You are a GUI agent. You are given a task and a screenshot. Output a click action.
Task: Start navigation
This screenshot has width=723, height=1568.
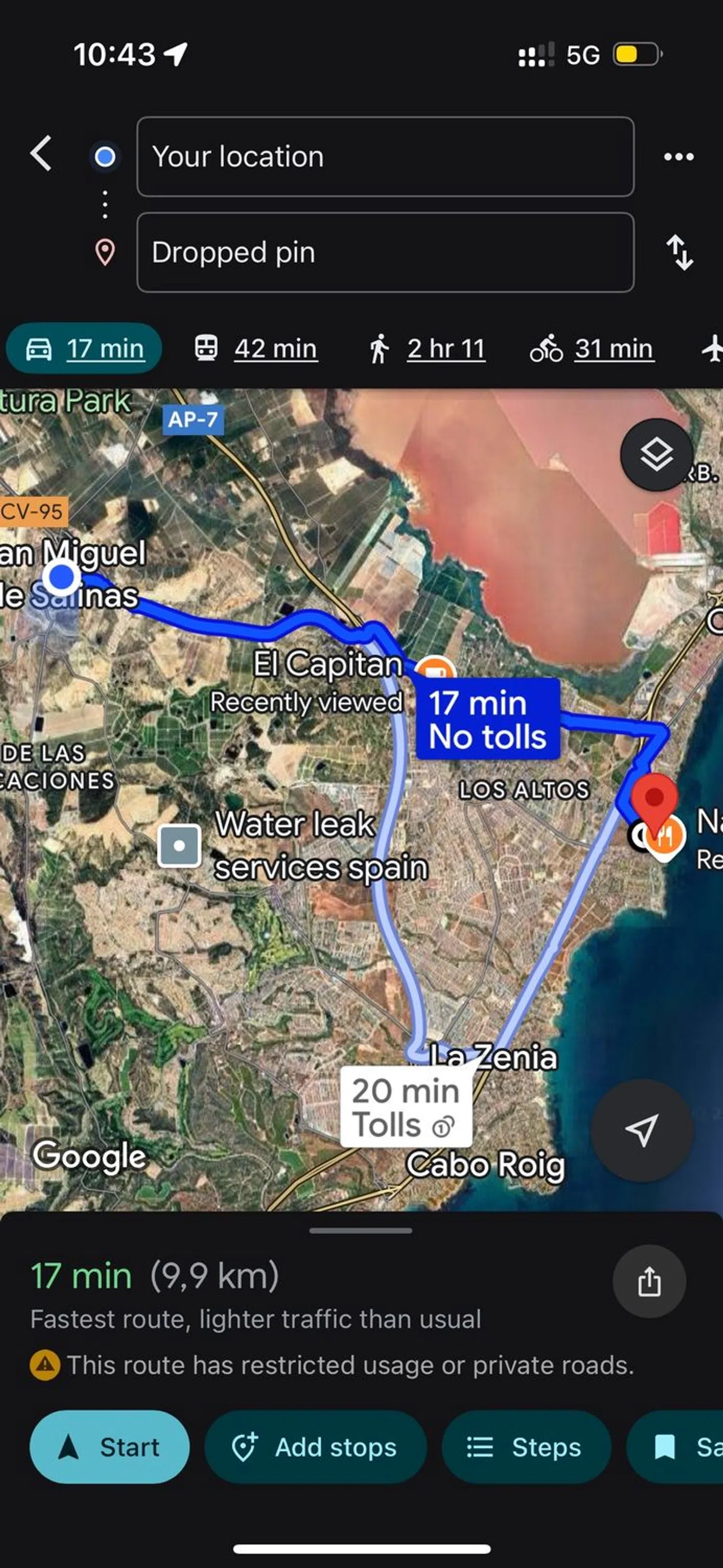click(x=109, y=1447)
